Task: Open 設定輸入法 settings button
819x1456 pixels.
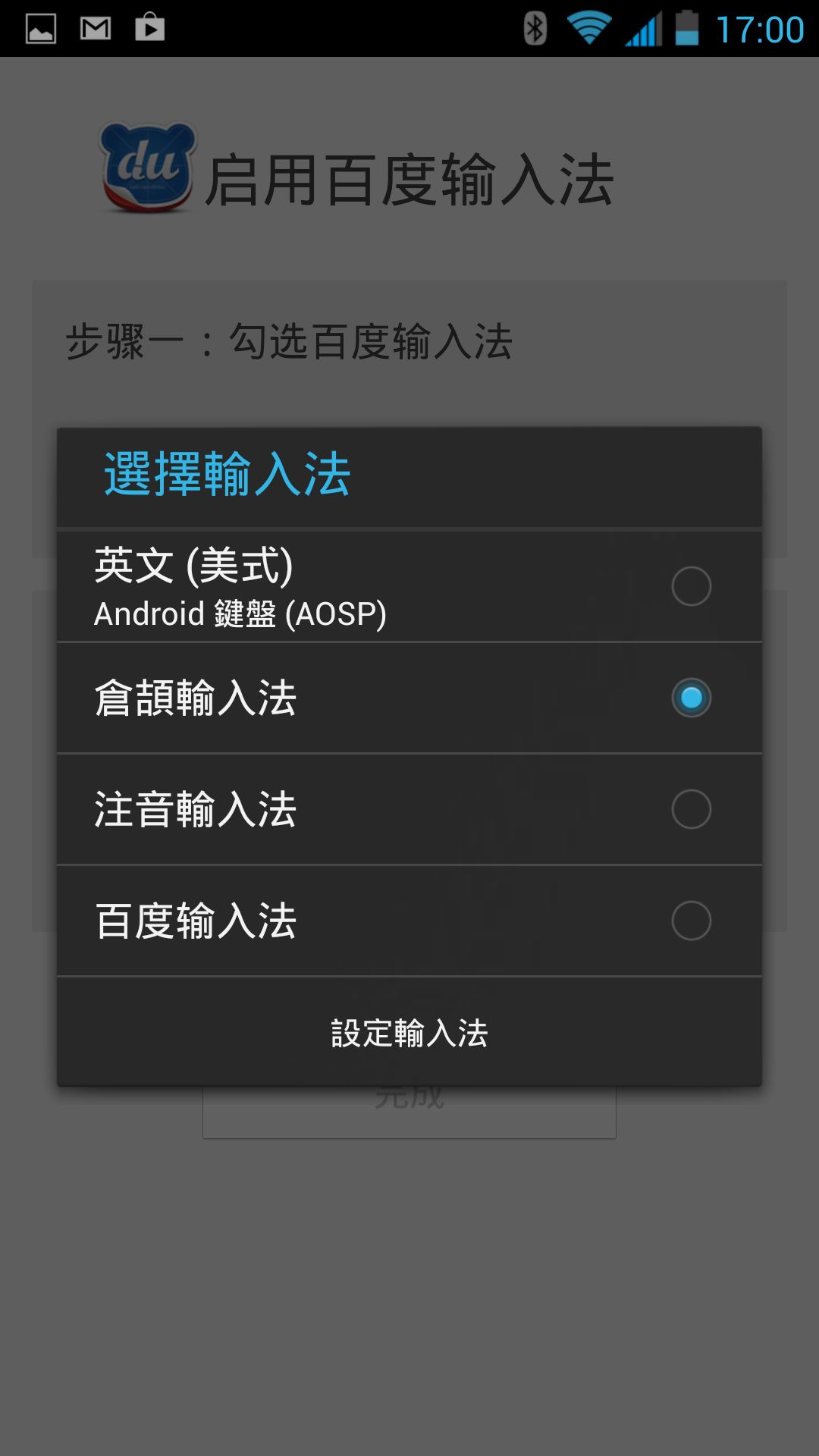Action: [x=409, y=1033]
